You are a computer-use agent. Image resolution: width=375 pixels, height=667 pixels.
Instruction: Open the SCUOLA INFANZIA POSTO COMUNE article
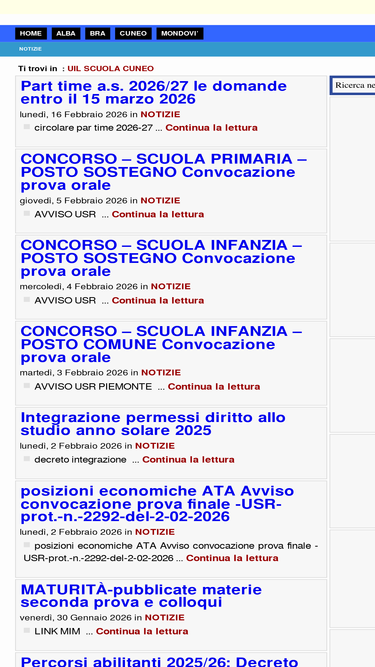click(161, 344)
